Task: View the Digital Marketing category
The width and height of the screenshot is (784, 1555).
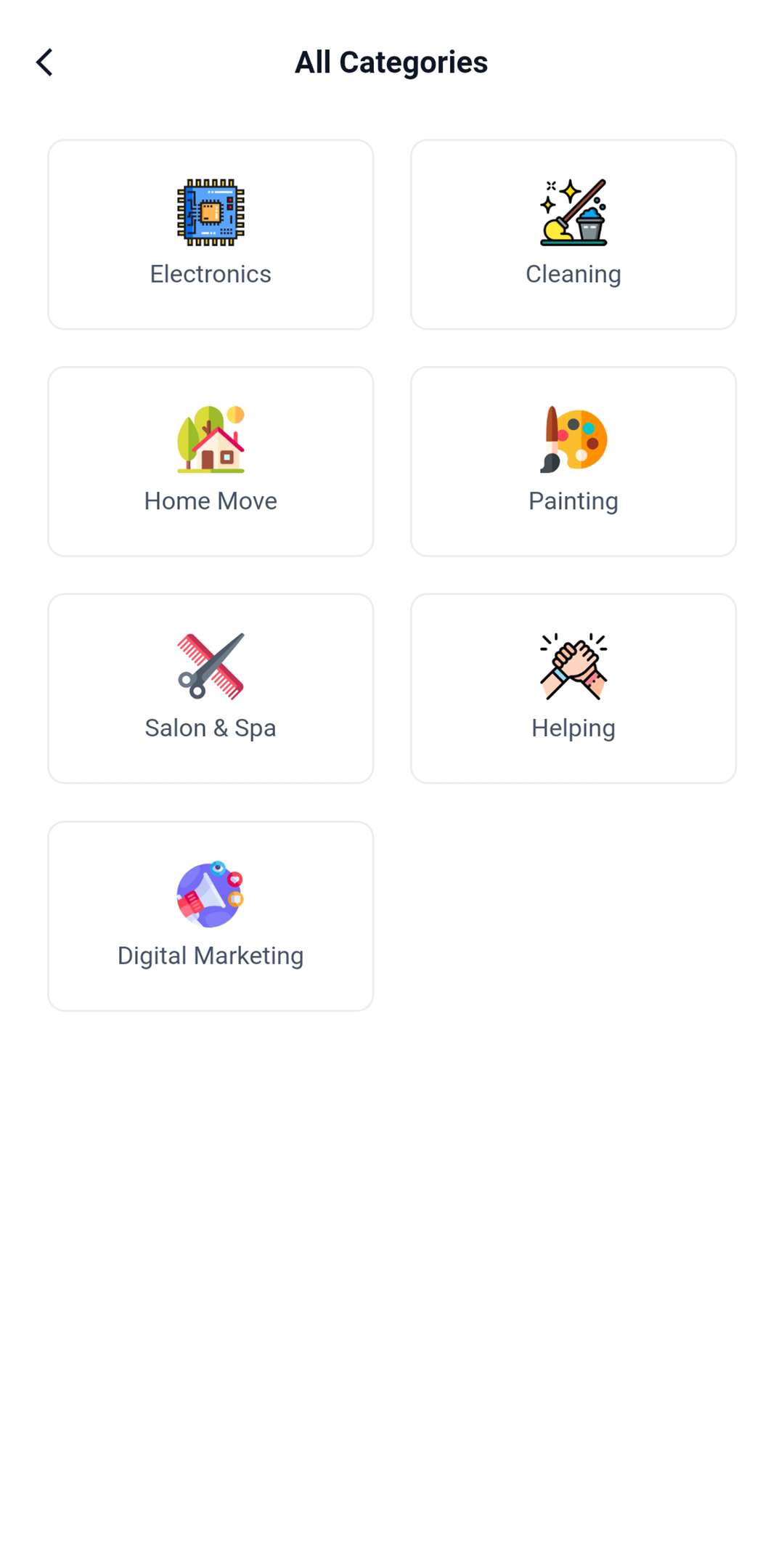Action: coord(211,916)
